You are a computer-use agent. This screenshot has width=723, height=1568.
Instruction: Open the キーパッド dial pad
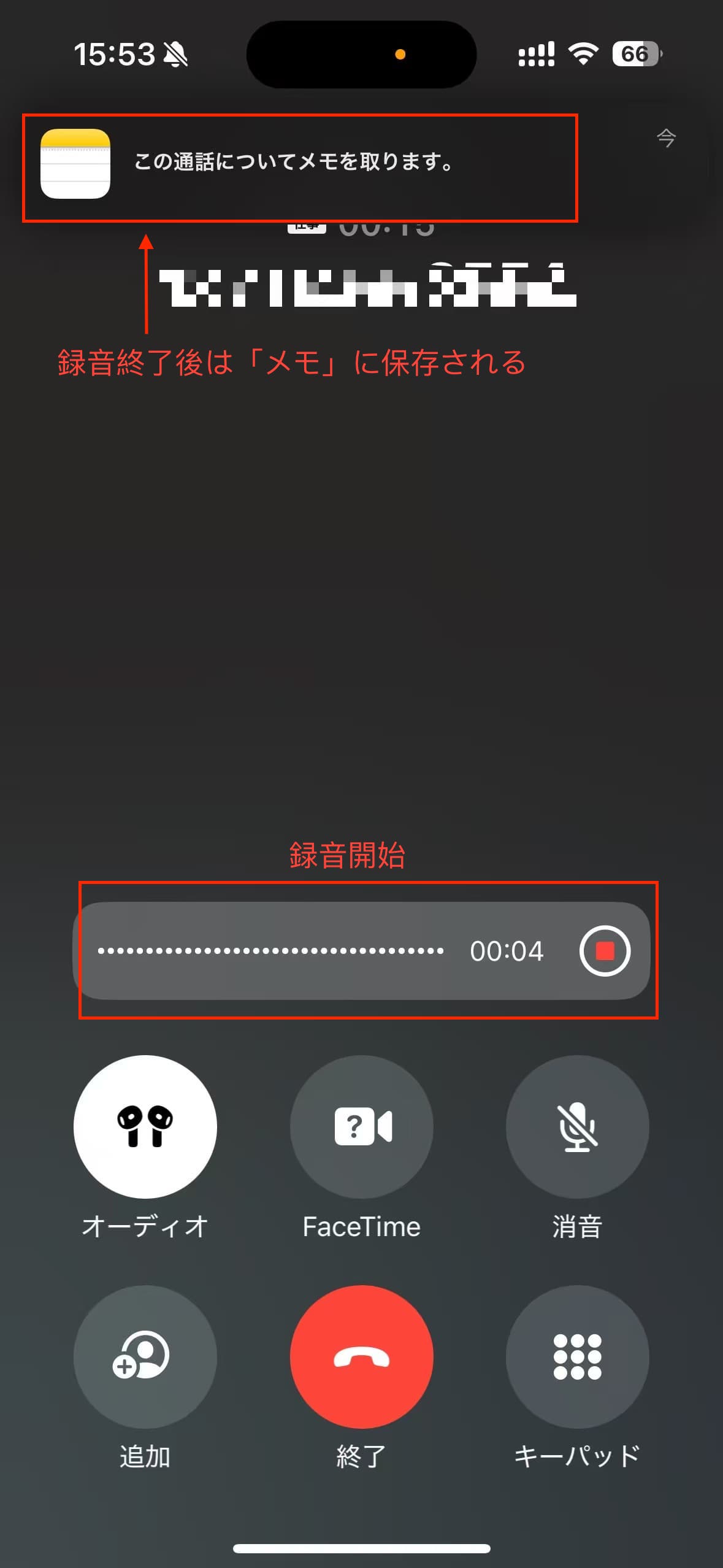point(577,1358)
